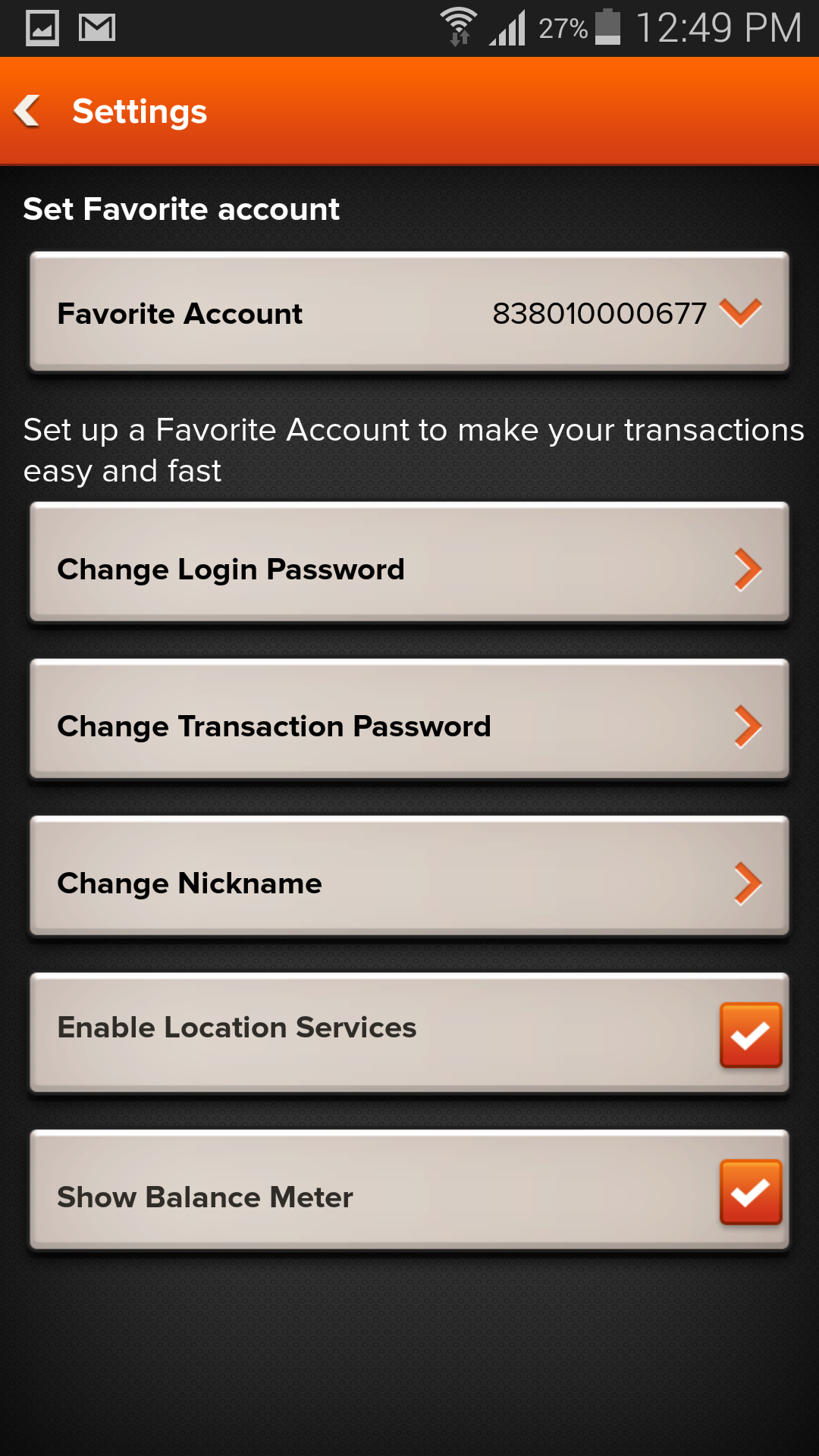Open Change Nickname
819x1456 pixels.
tap(409, 877)
